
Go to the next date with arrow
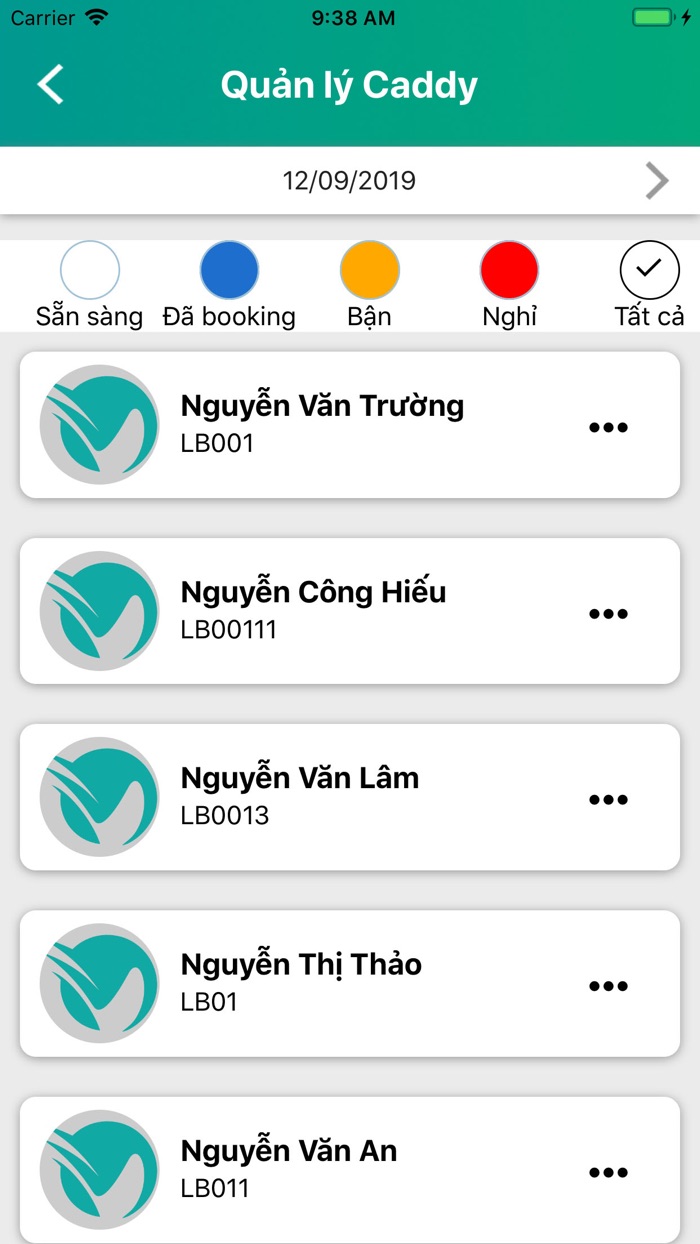(x=656, y=181)
